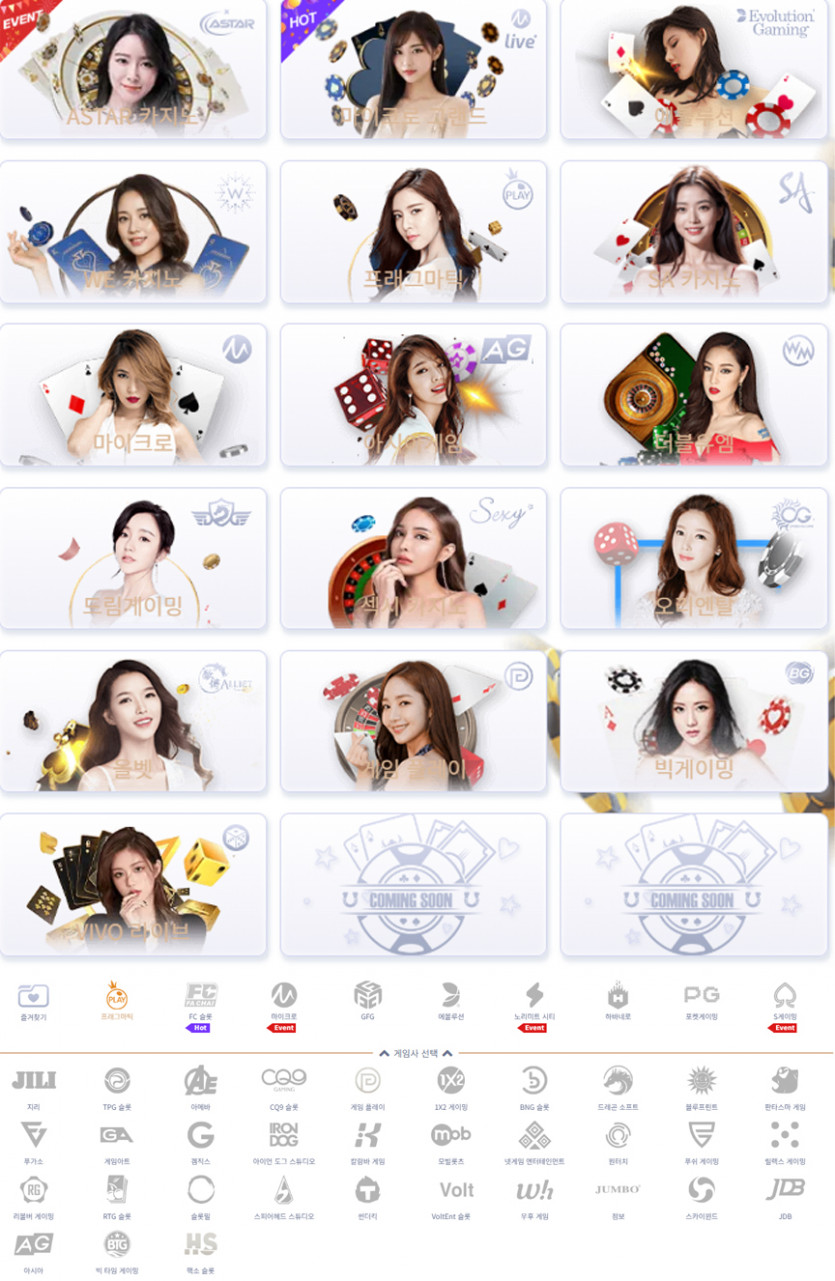Pick the 1X2 게이밍 provider

(x=451, y=1087)
